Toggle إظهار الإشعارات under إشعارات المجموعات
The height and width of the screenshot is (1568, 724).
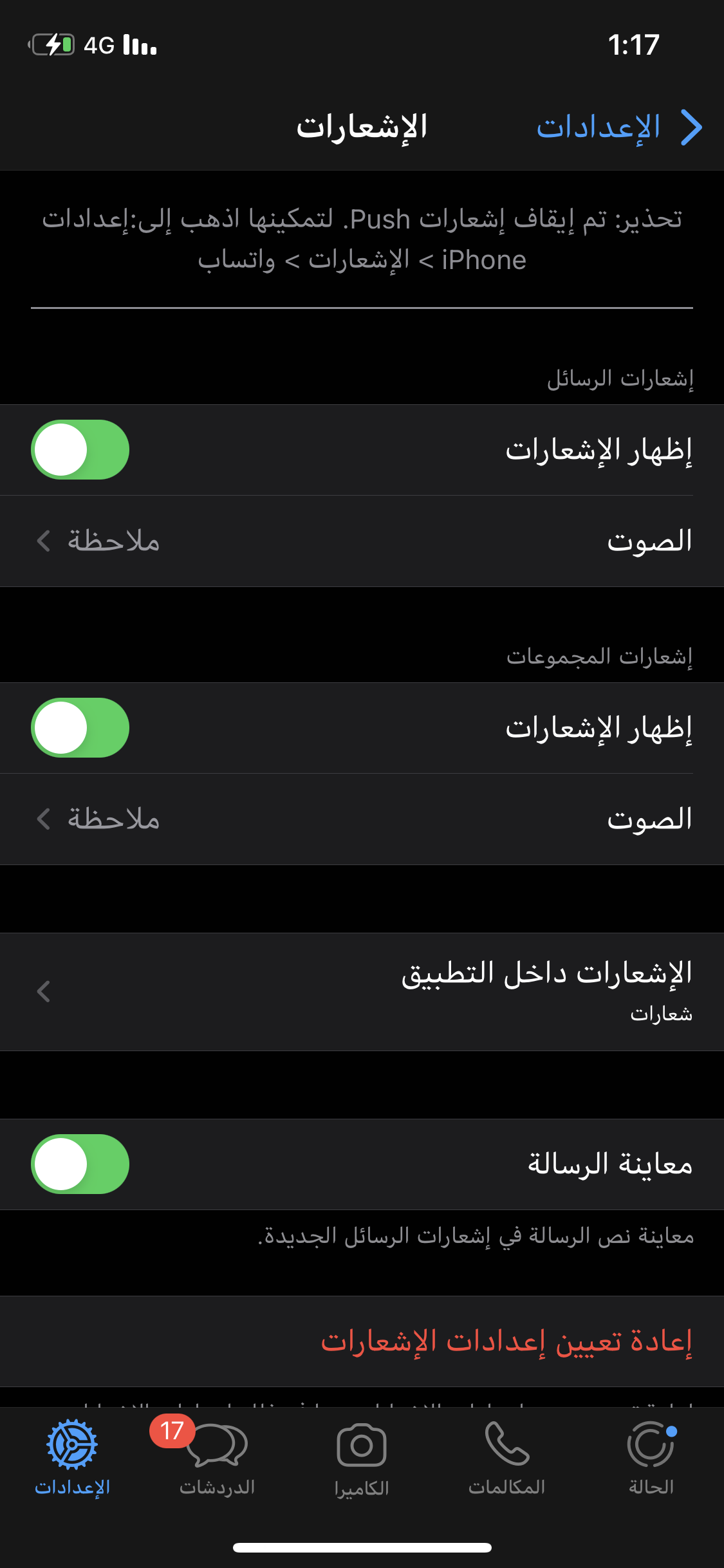(80, 728)
